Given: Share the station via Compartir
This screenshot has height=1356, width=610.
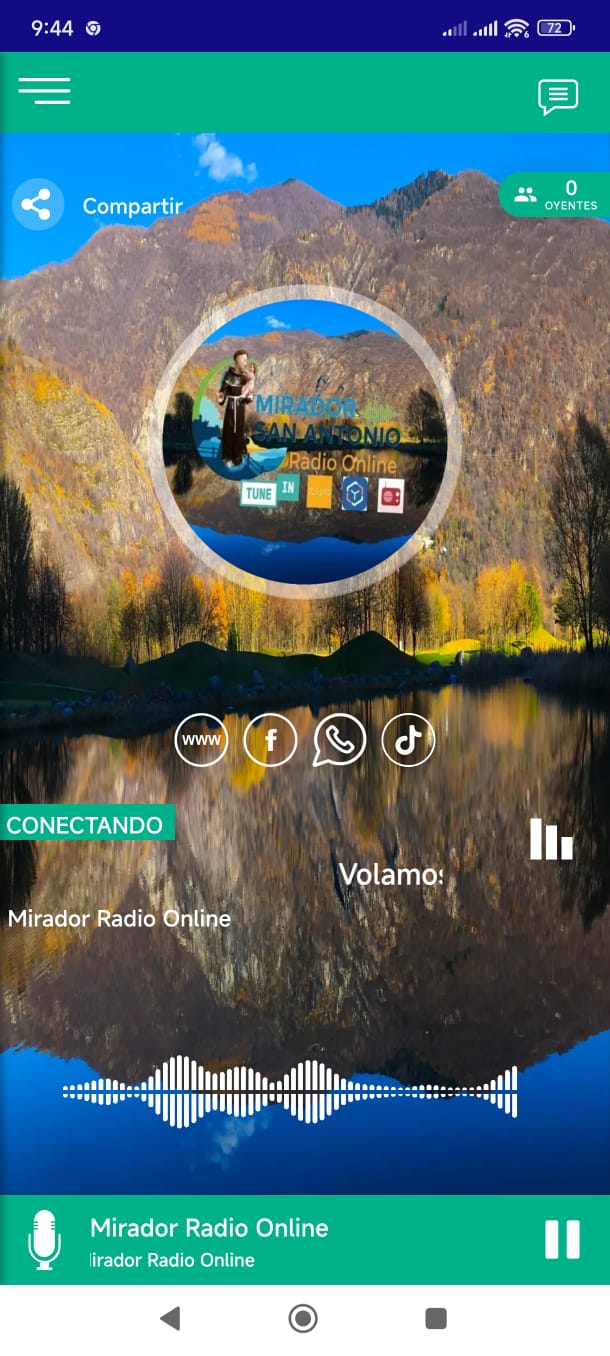Looking at the screenshot, I should 38,205.
